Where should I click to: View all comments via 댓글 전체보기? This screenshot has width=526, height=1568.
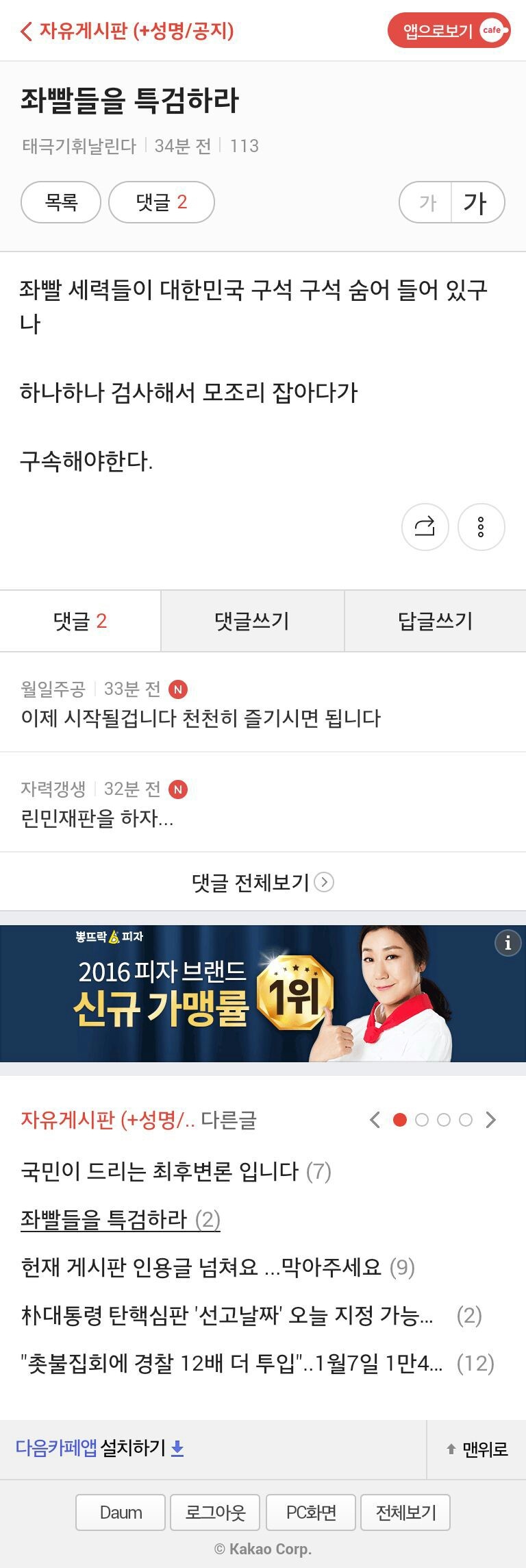point(262,882)
